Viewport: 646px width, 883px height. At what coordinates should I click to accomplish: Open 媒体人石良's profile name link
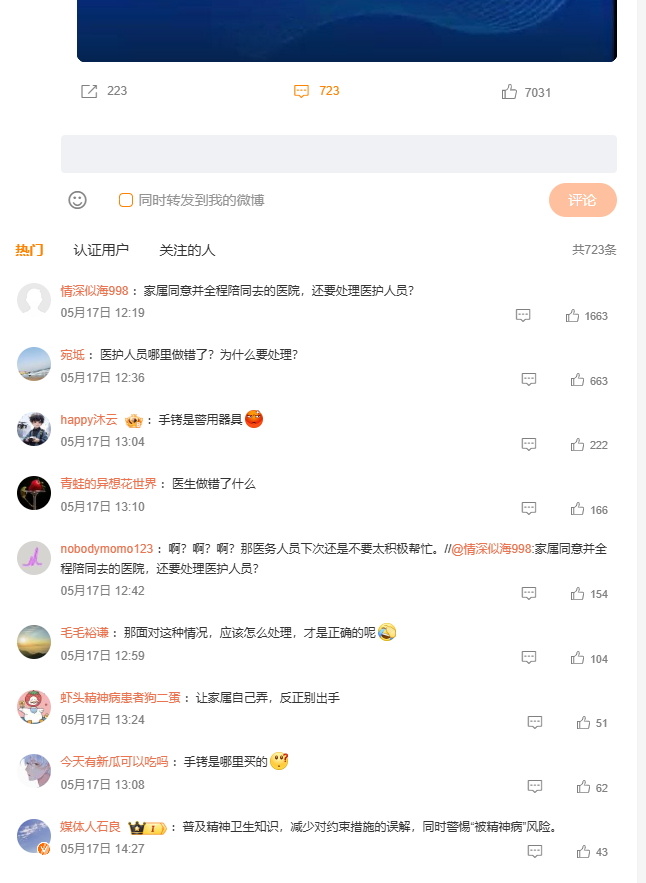pos(90,827)
